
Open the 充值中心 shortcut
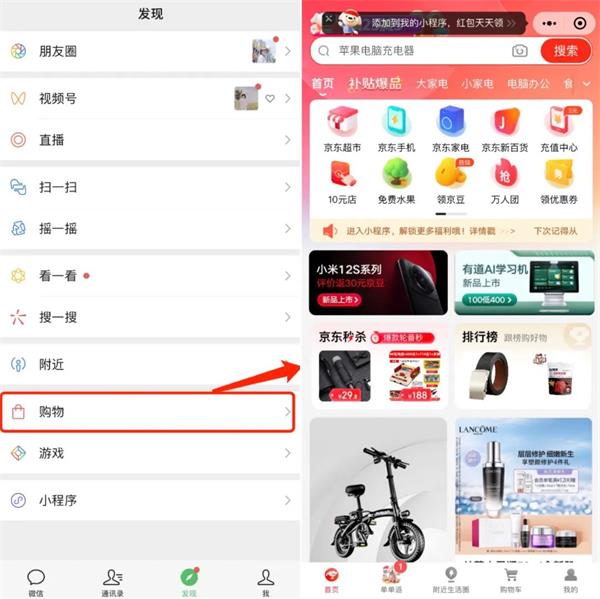pyautogui.click(x=559, y=130)
